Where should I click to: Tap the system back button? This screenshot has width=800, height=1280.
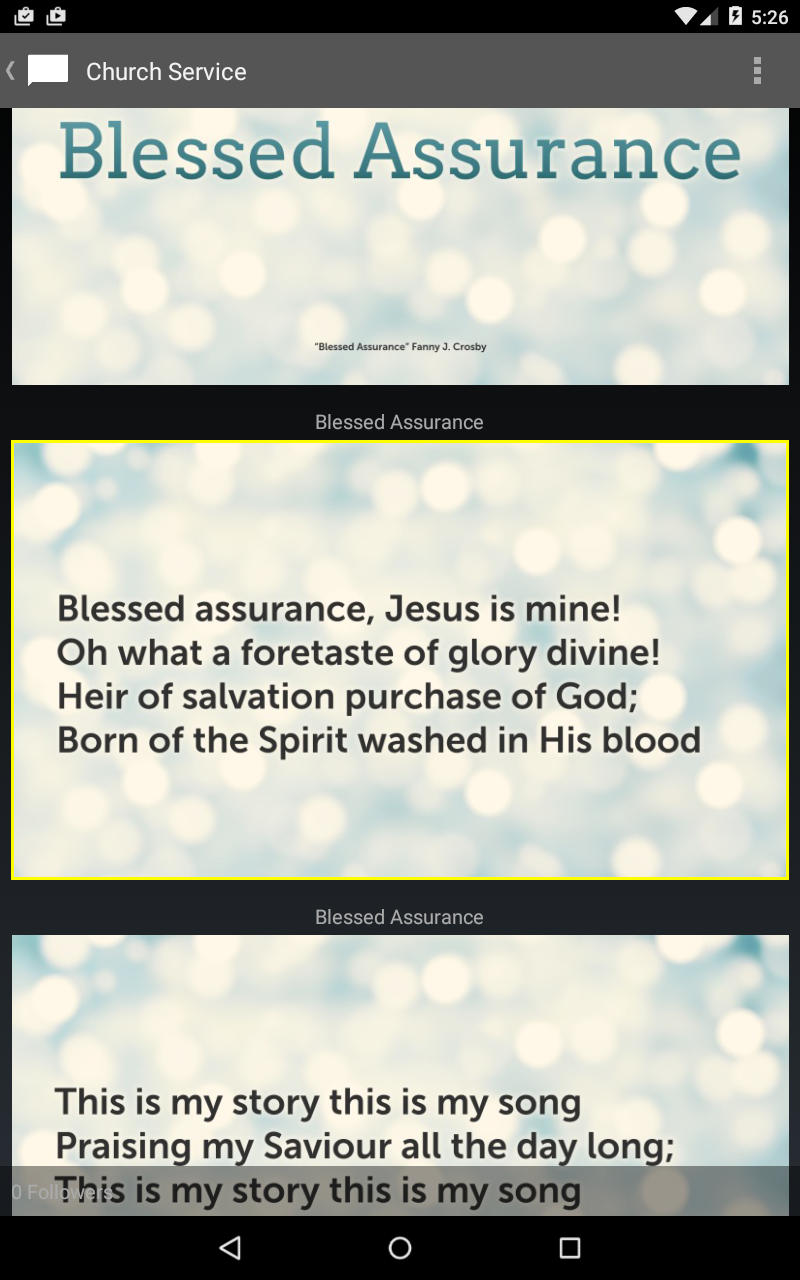tap(230, 1247)
